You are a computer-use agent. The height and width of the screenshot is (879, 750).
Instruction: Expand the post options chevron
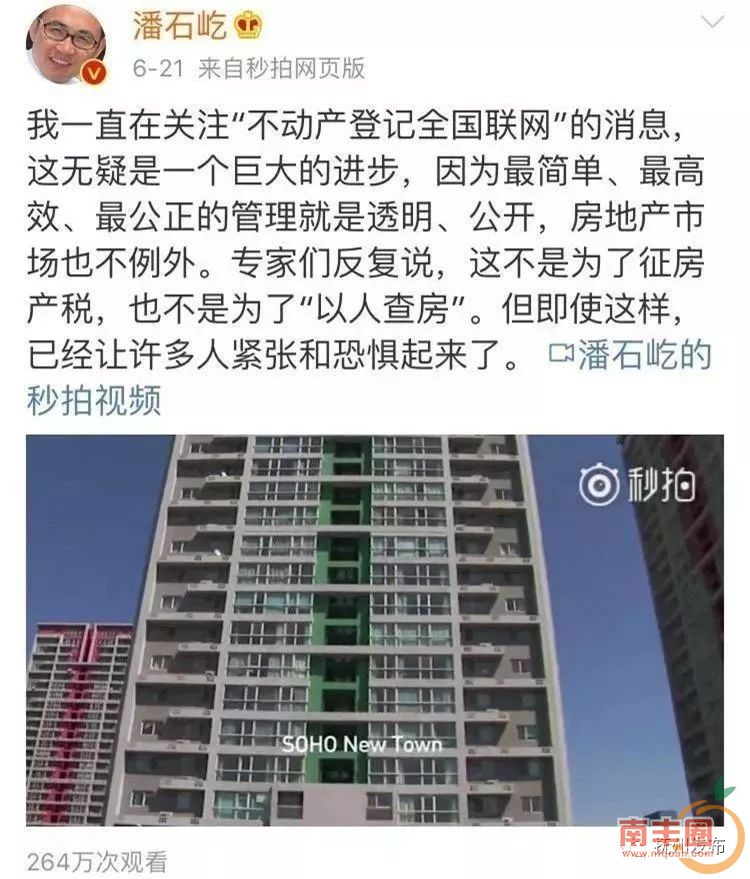(x=711, y=22)
